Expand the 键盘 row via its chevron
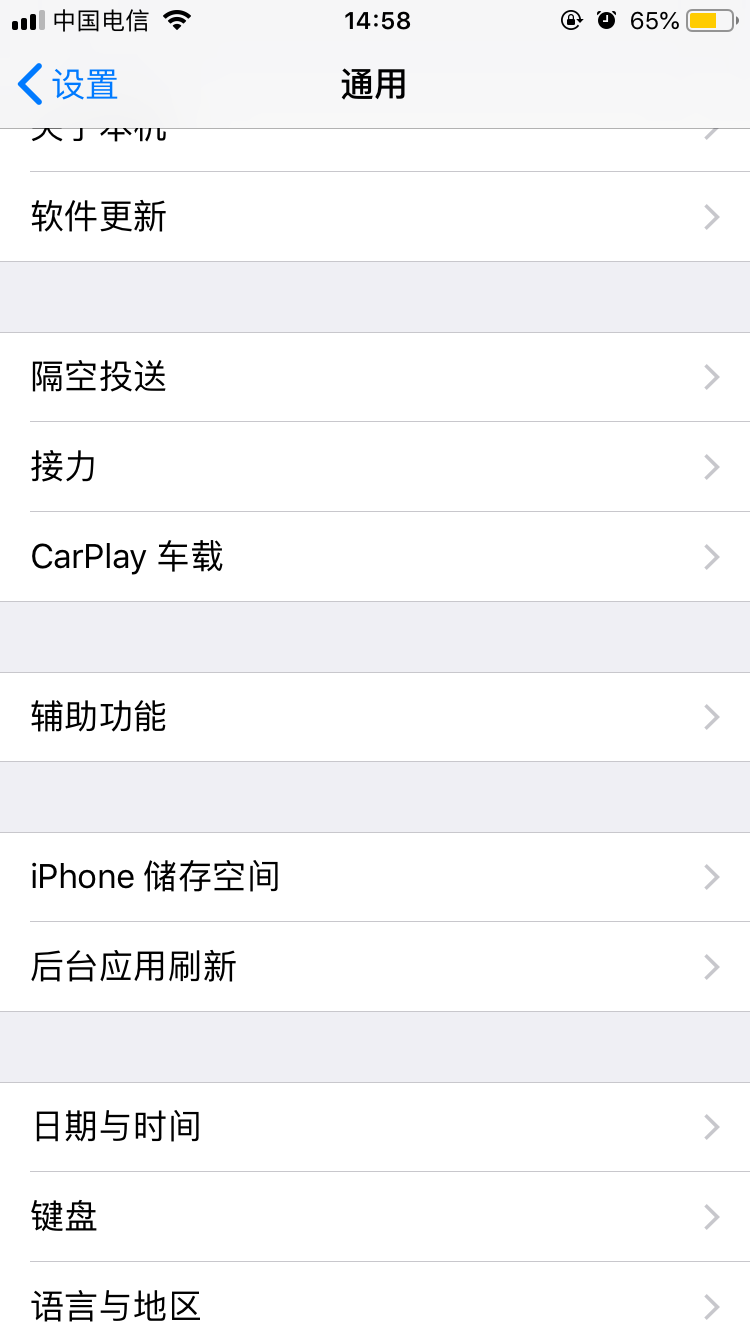This screenshot has height=1334, width=750. tap(710, 1217)
